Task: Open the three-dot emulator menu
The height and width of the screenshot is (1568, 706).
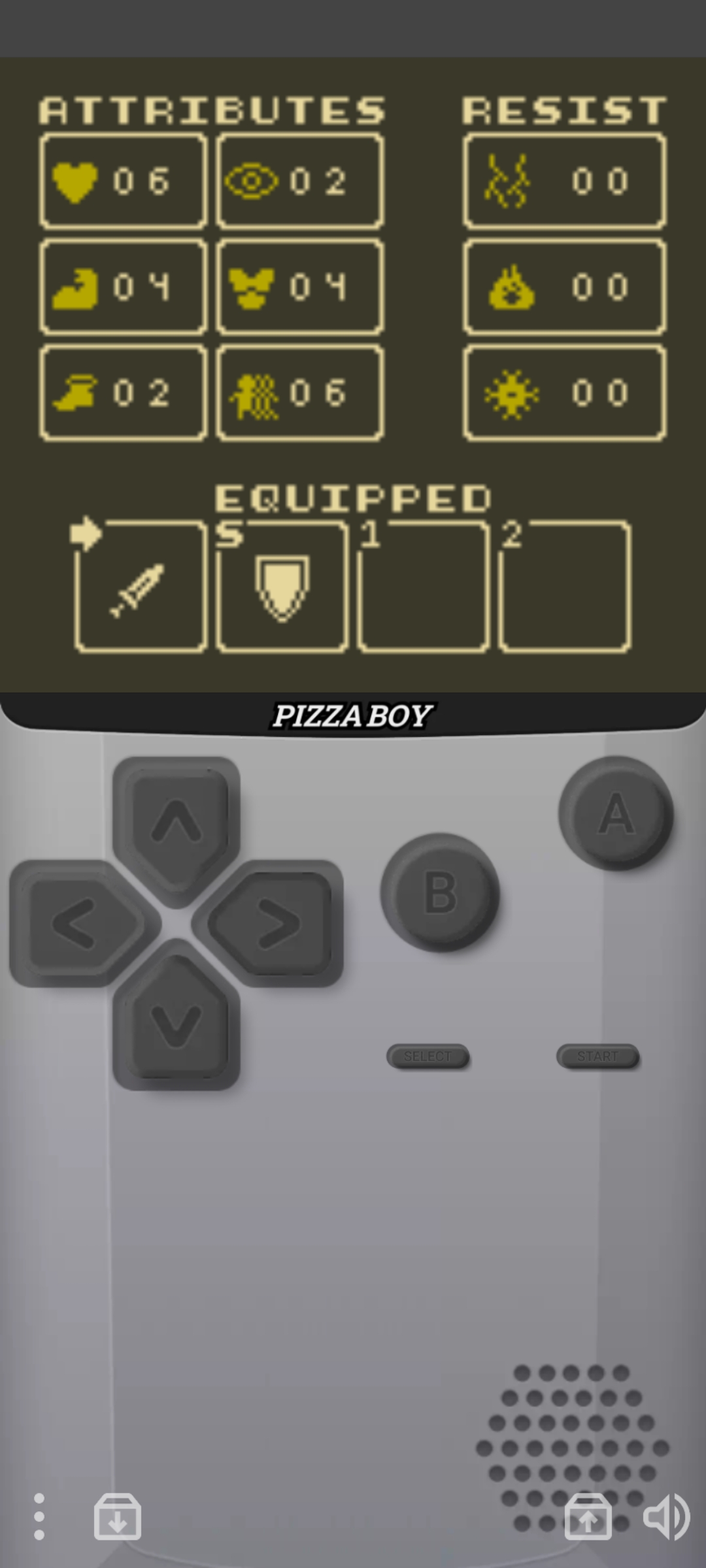Action: [39, 1516]
